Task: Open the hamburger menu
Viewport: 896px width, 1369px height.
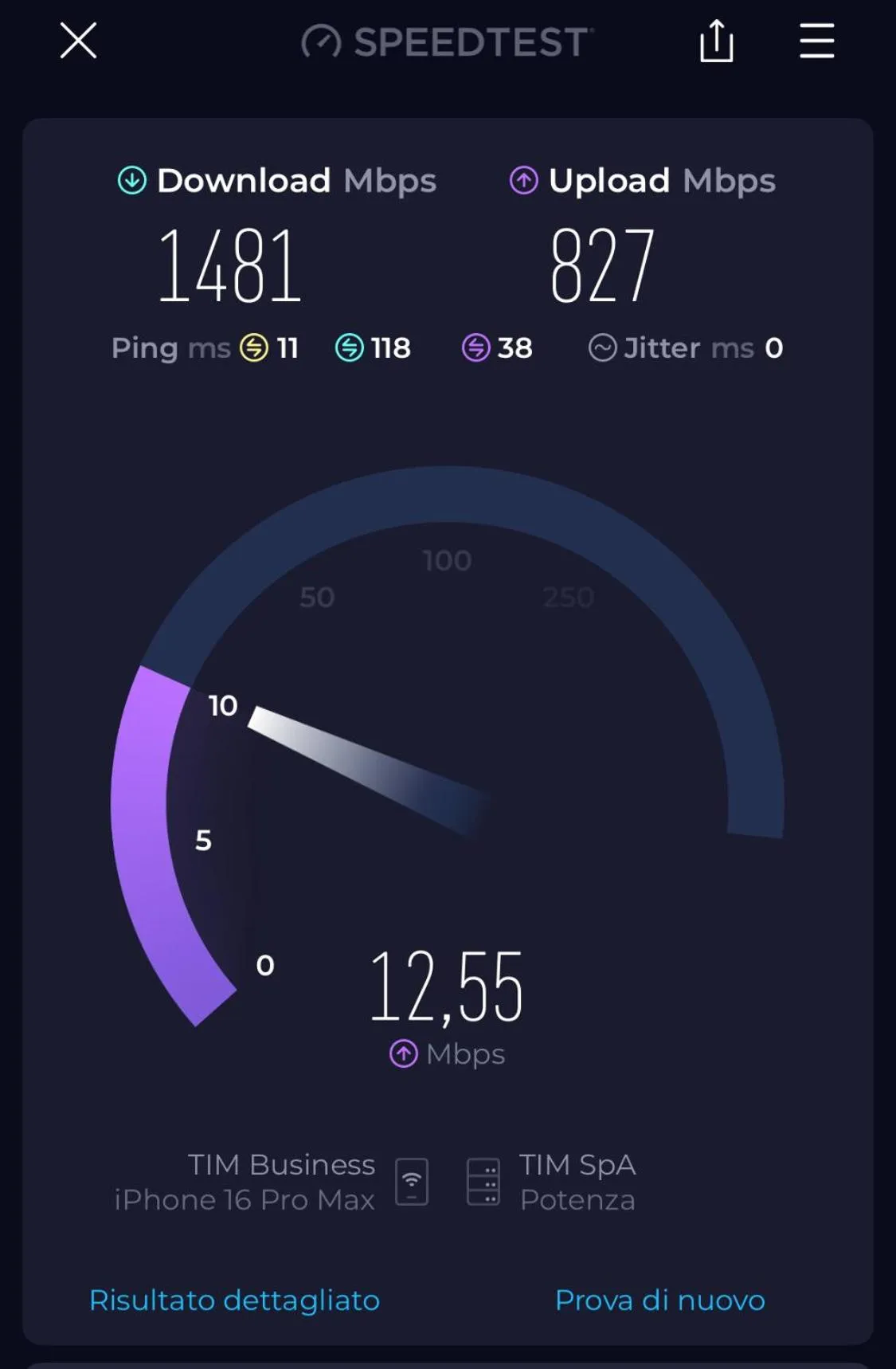Action: point(816,41)
